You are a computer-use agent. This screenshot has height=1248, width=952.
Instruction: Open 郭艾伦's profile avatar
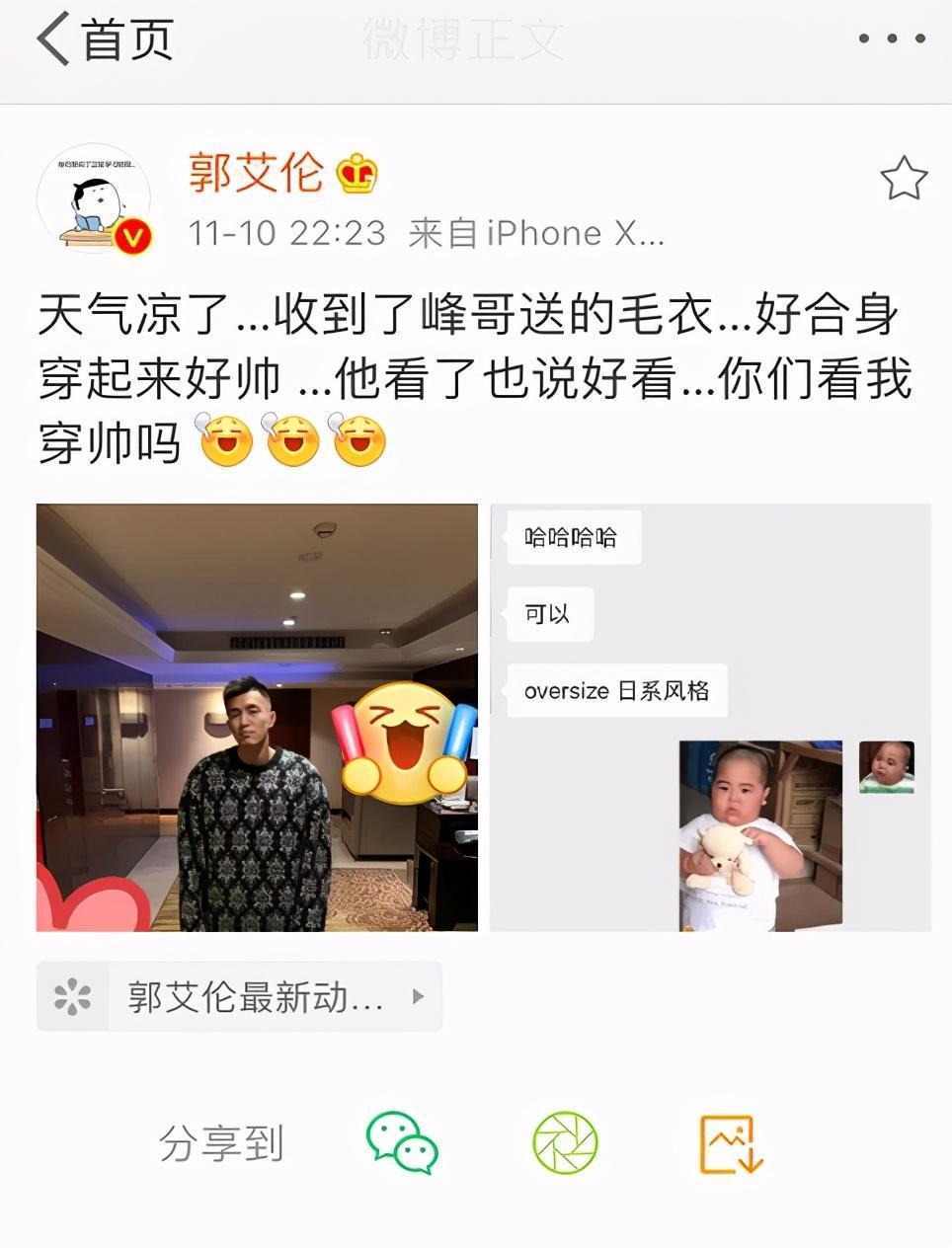[x=94, y=198]
